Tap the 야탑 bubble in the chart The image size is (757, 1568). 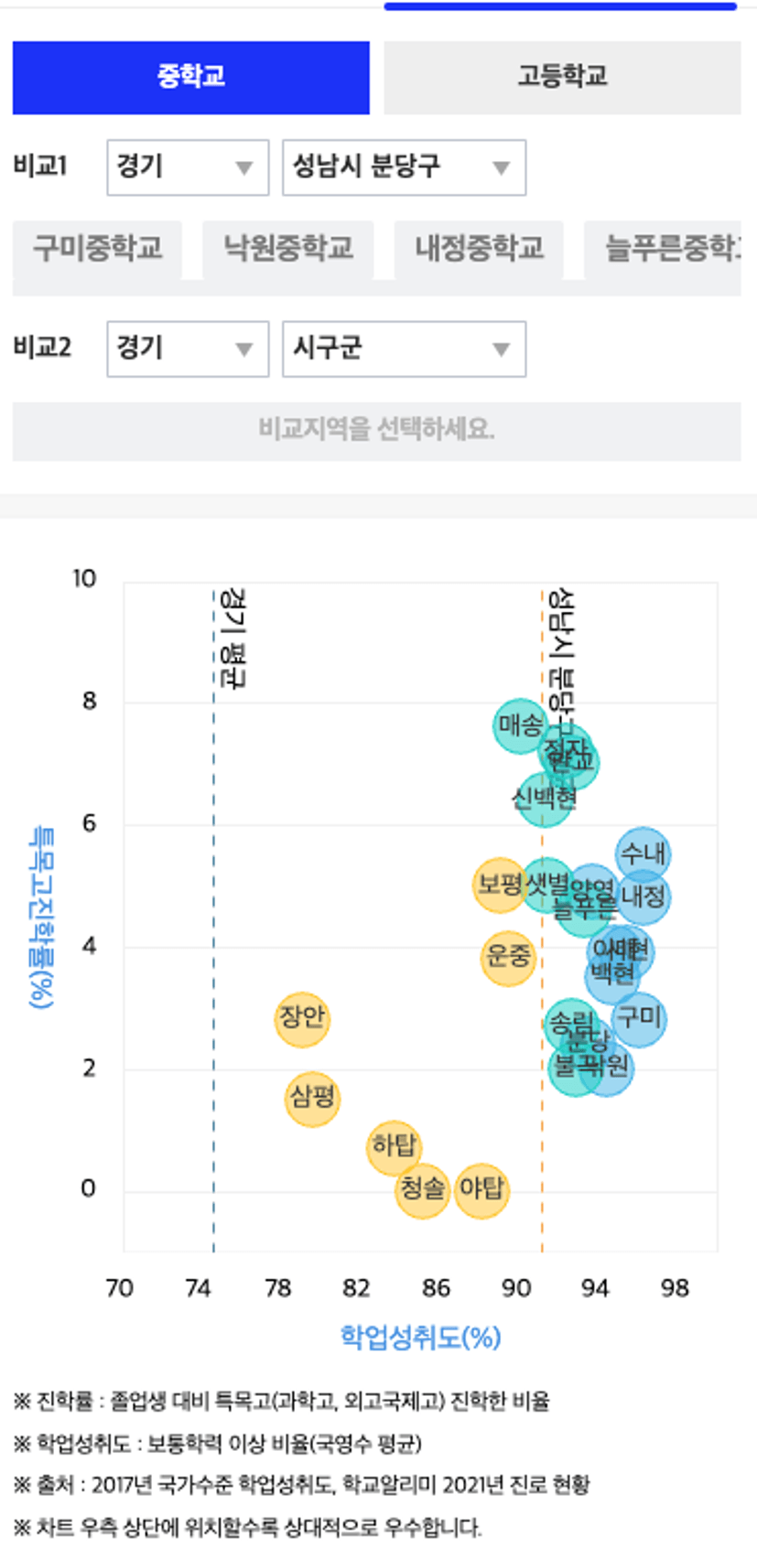pyautogui.click(x=481, y=1190)
